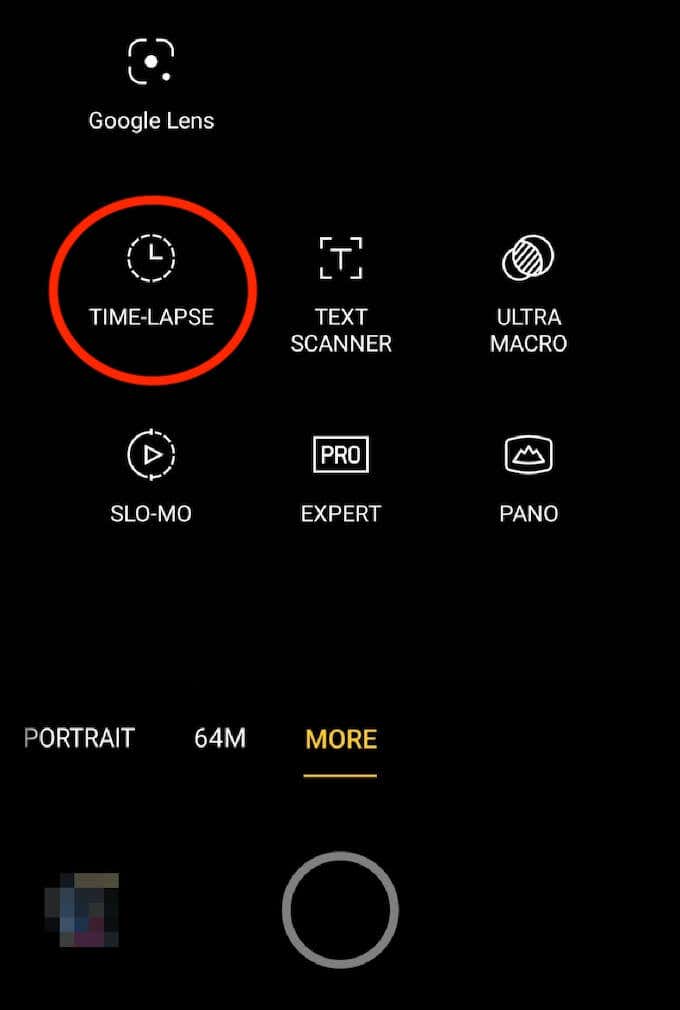The image size is (680, 1010).
Task: Select Pano panorama mode
Action: point(529,478)
